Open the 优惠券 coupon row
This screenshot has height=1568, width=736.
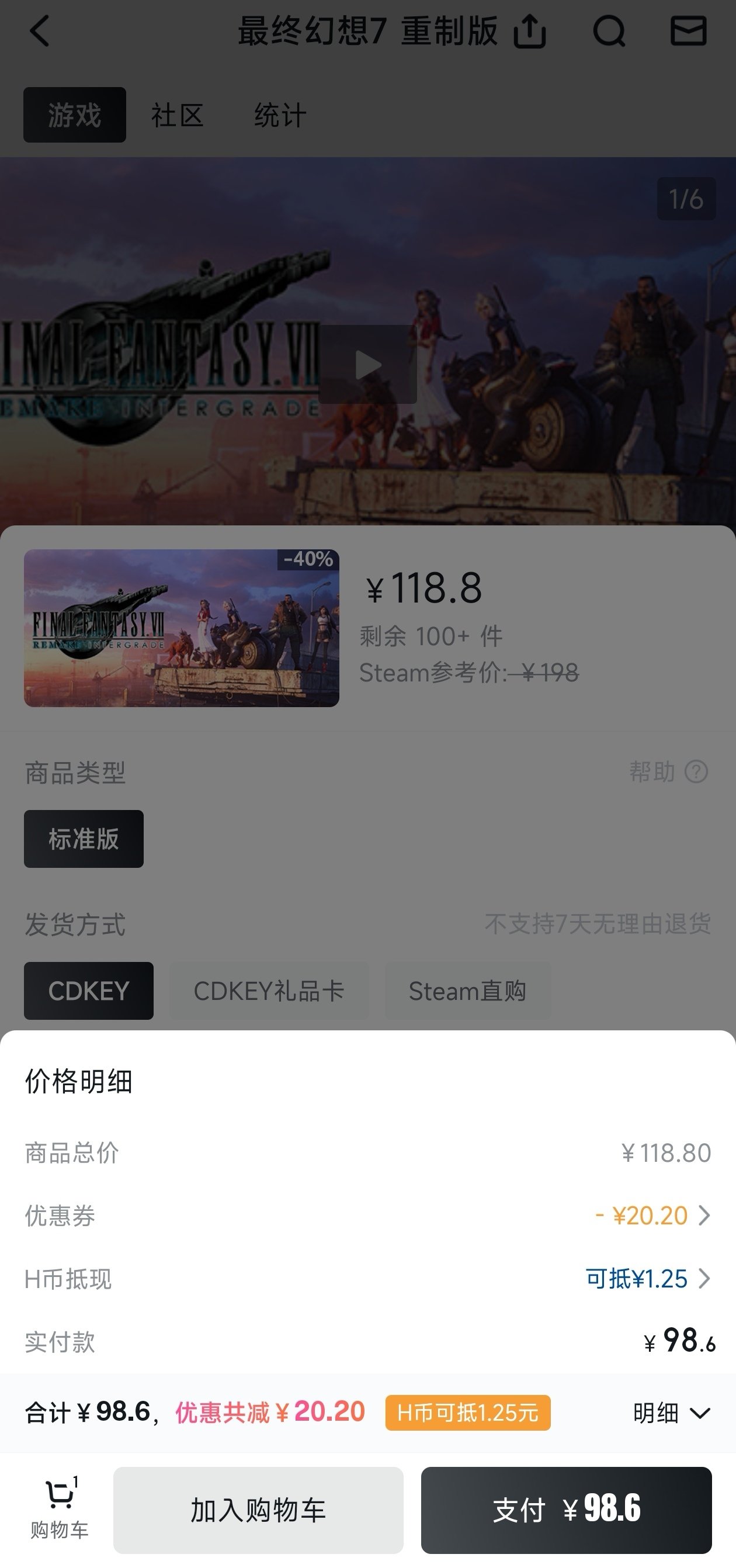pyautogui.click(x=652, y=1216)
